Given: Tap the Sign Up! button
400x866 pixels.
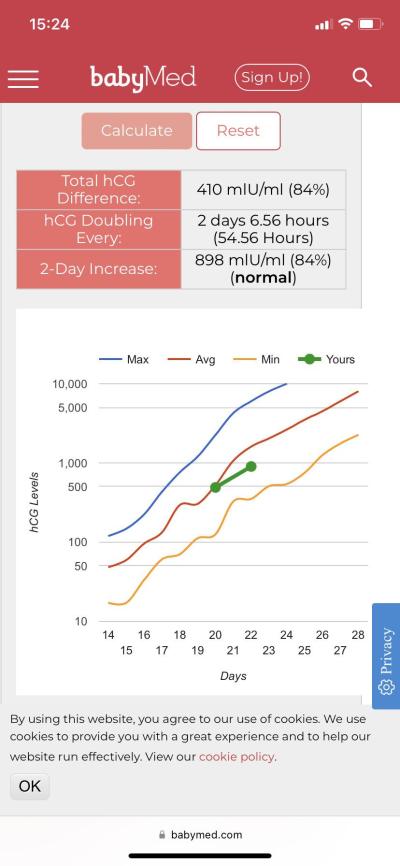Looking at the screenshot, I should click(x=272, y=77).
